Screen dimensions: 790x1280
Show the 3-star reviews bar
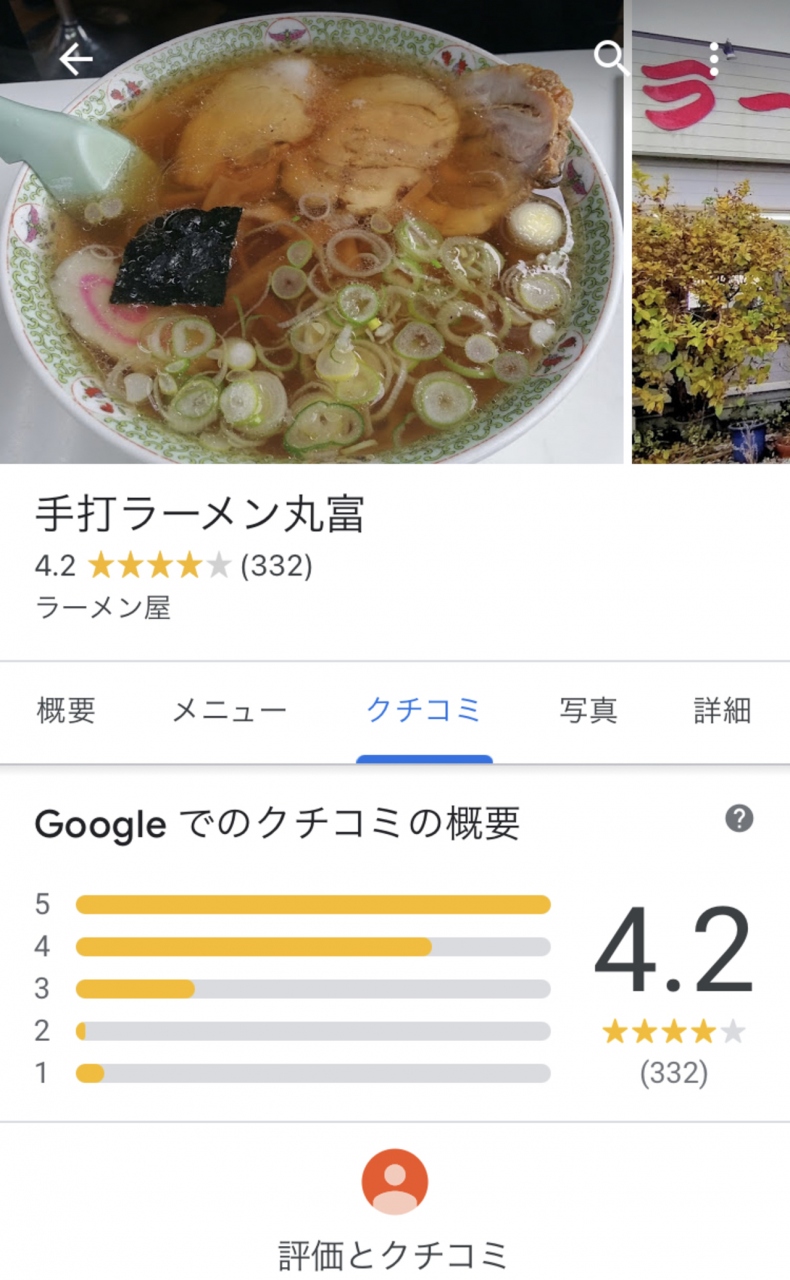(313, 989)
